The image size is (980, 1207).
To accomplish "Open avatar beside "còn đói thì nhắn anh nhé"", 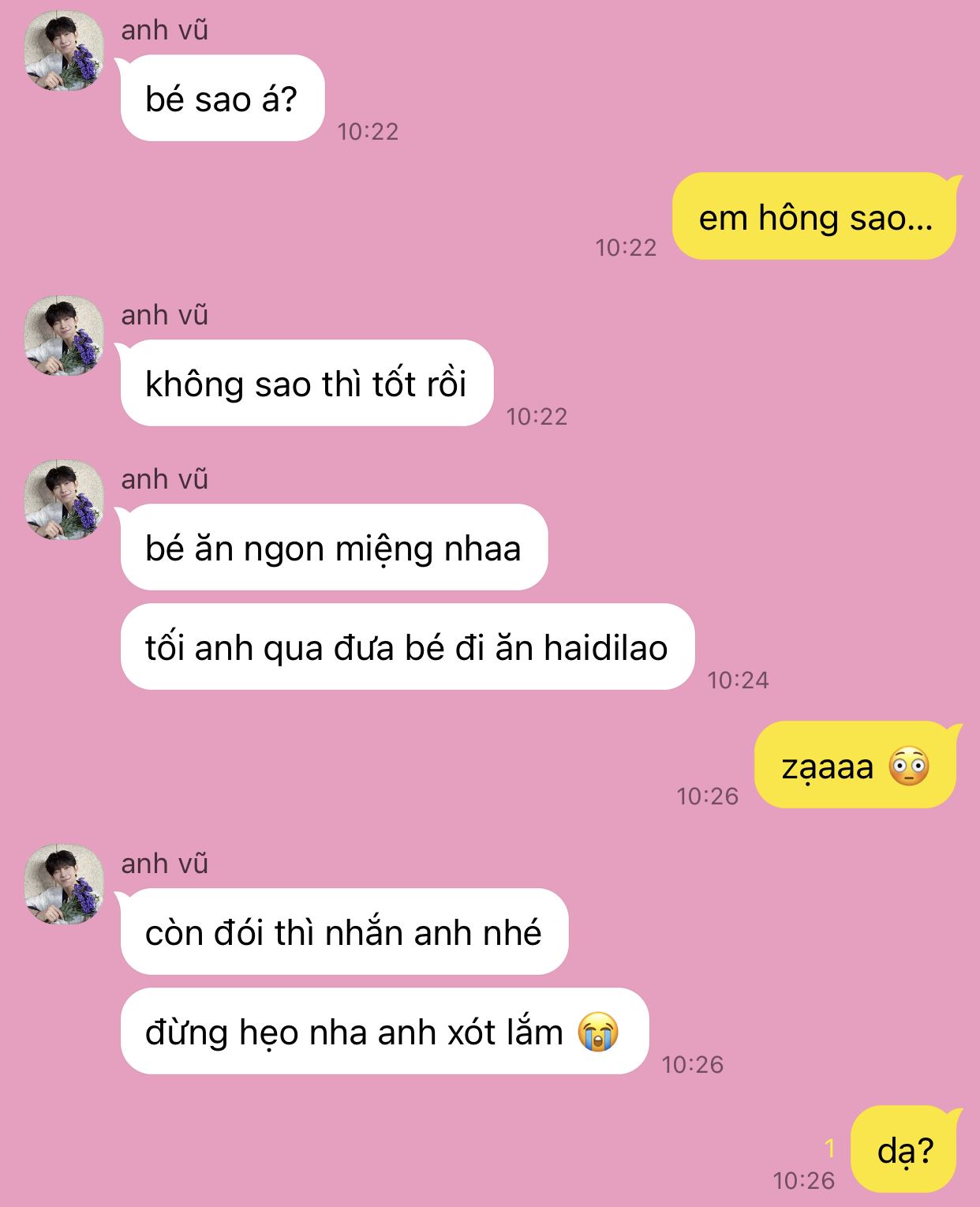I will [x=64, y=884].
